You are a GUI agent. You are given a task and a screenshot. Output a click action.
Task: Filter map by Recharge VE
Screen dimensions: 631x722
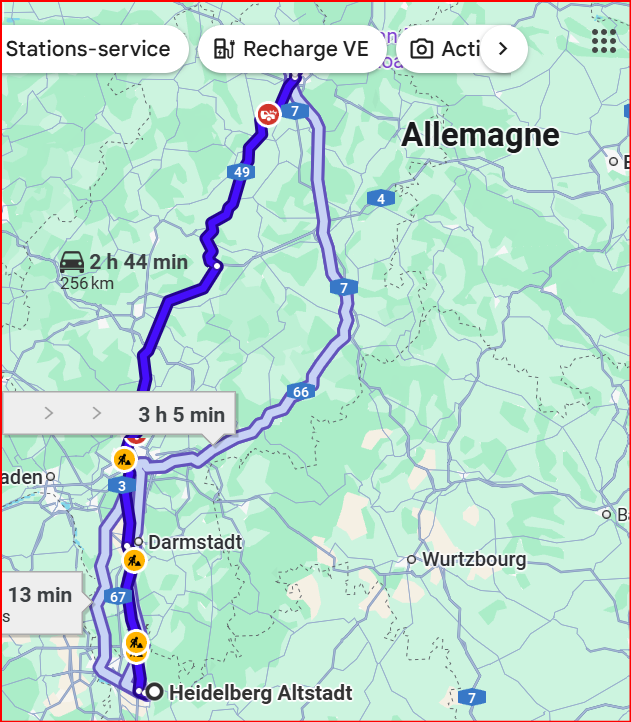(292, 49)
